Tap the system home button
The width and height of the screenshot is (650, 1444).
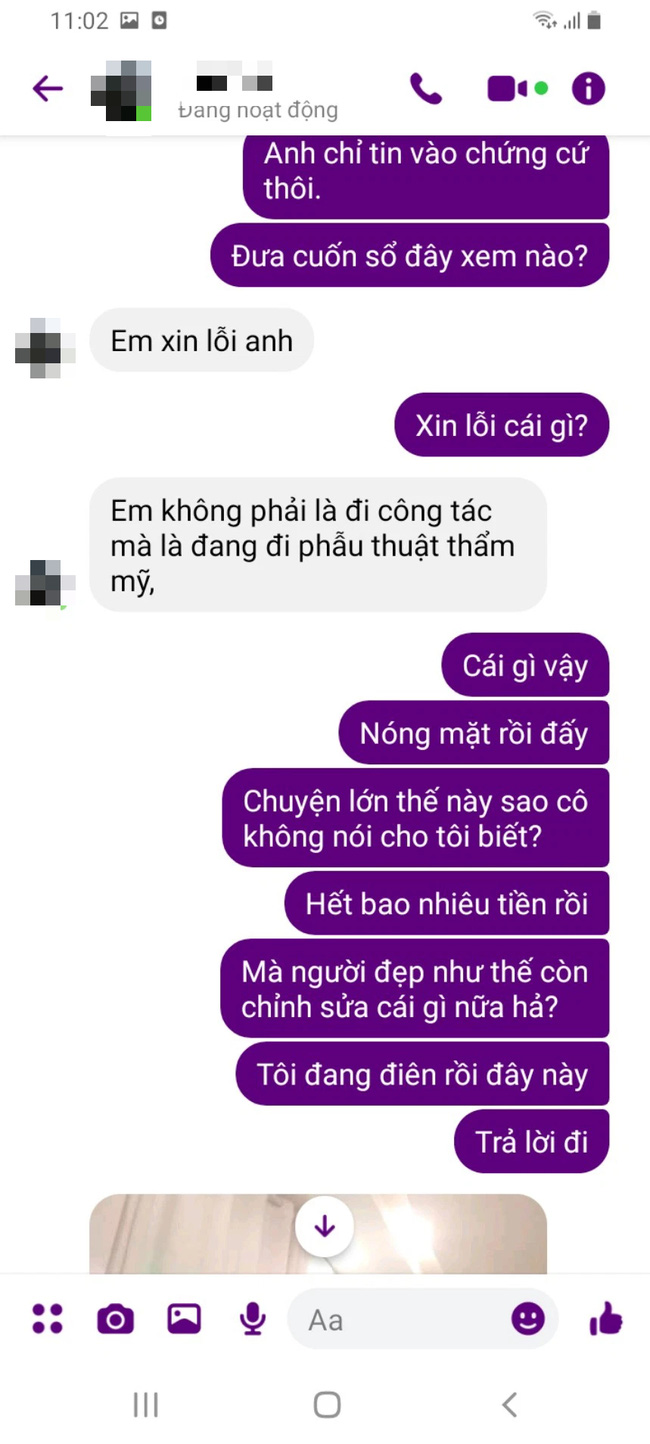click(326, 1405)
